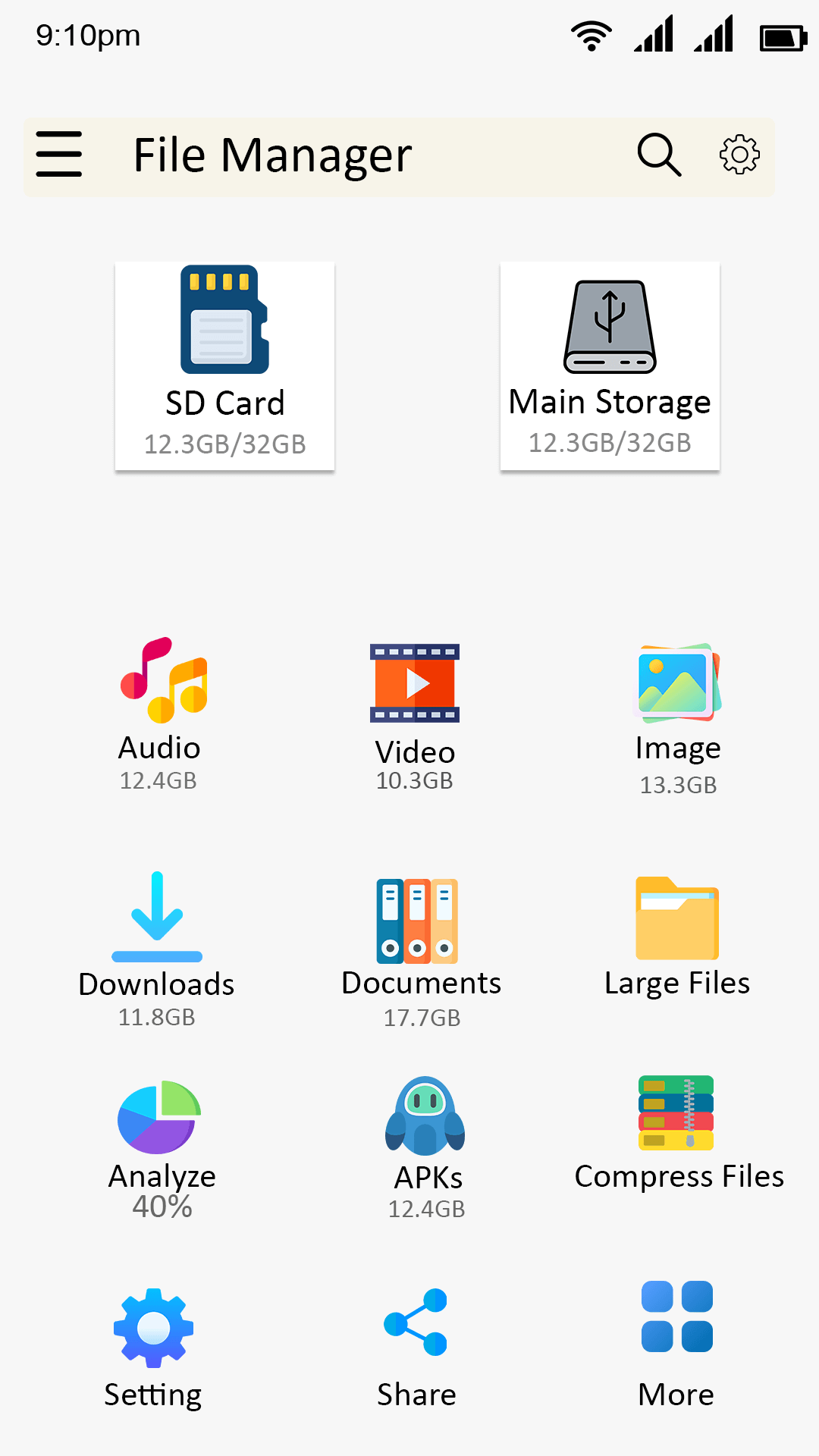Browse Documents files
Image resolution: width=819 pixels, height=1456 pixels.
point(421,953)
